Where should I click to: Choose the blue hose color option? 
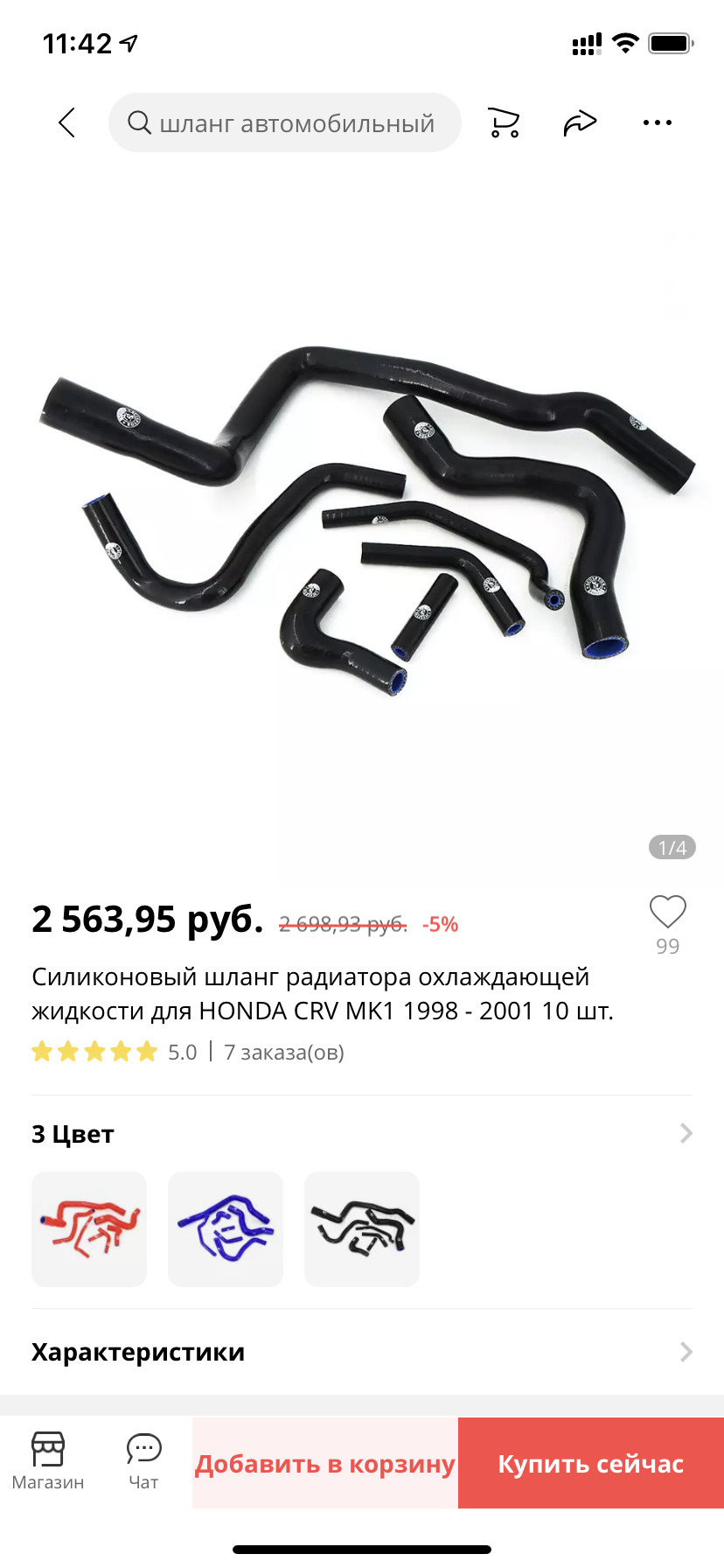click(x=226, y=1228)
